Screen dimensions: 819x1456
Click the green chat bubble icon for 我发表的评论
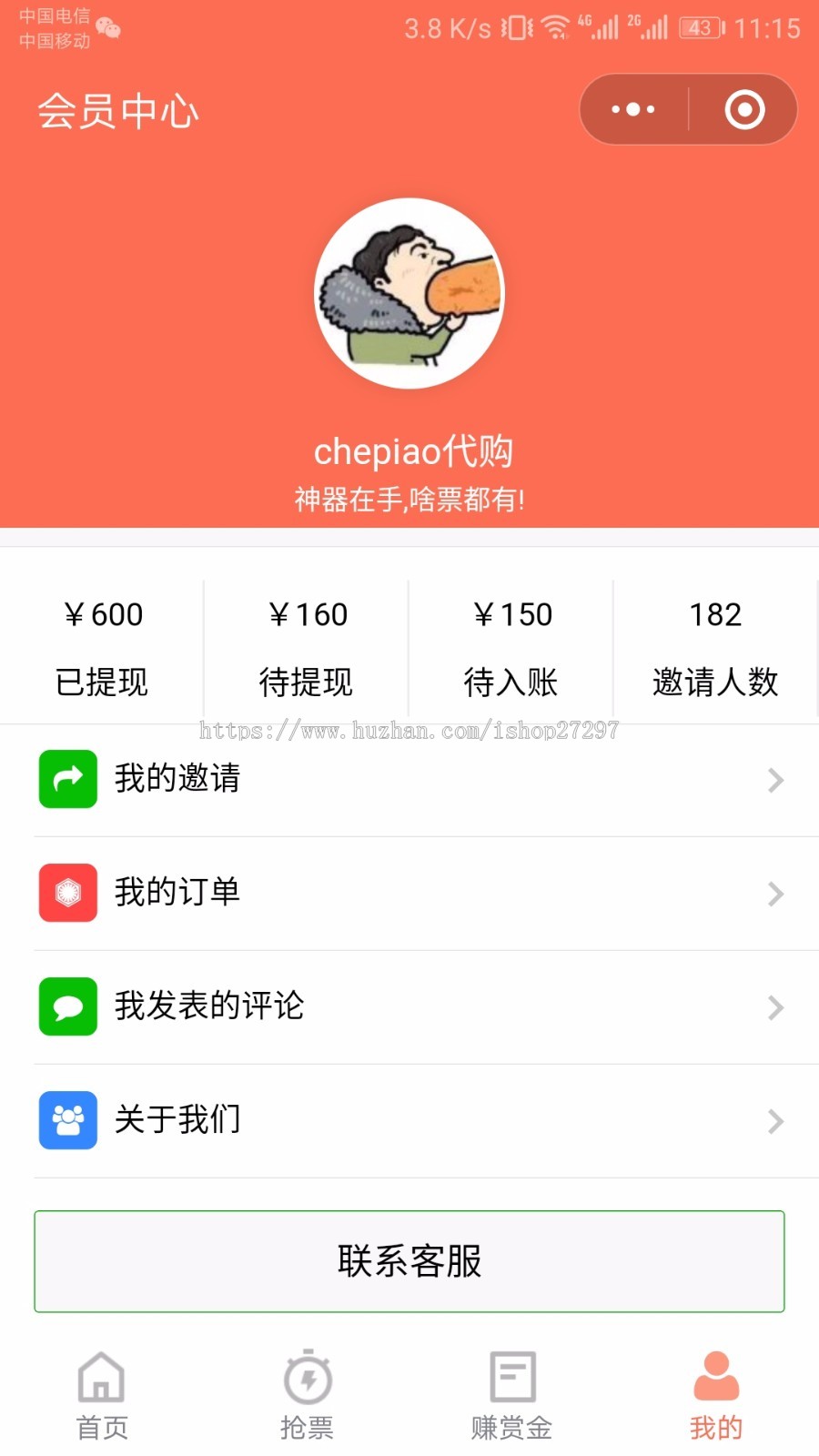pyautogui.click(x=67, y=1006)
